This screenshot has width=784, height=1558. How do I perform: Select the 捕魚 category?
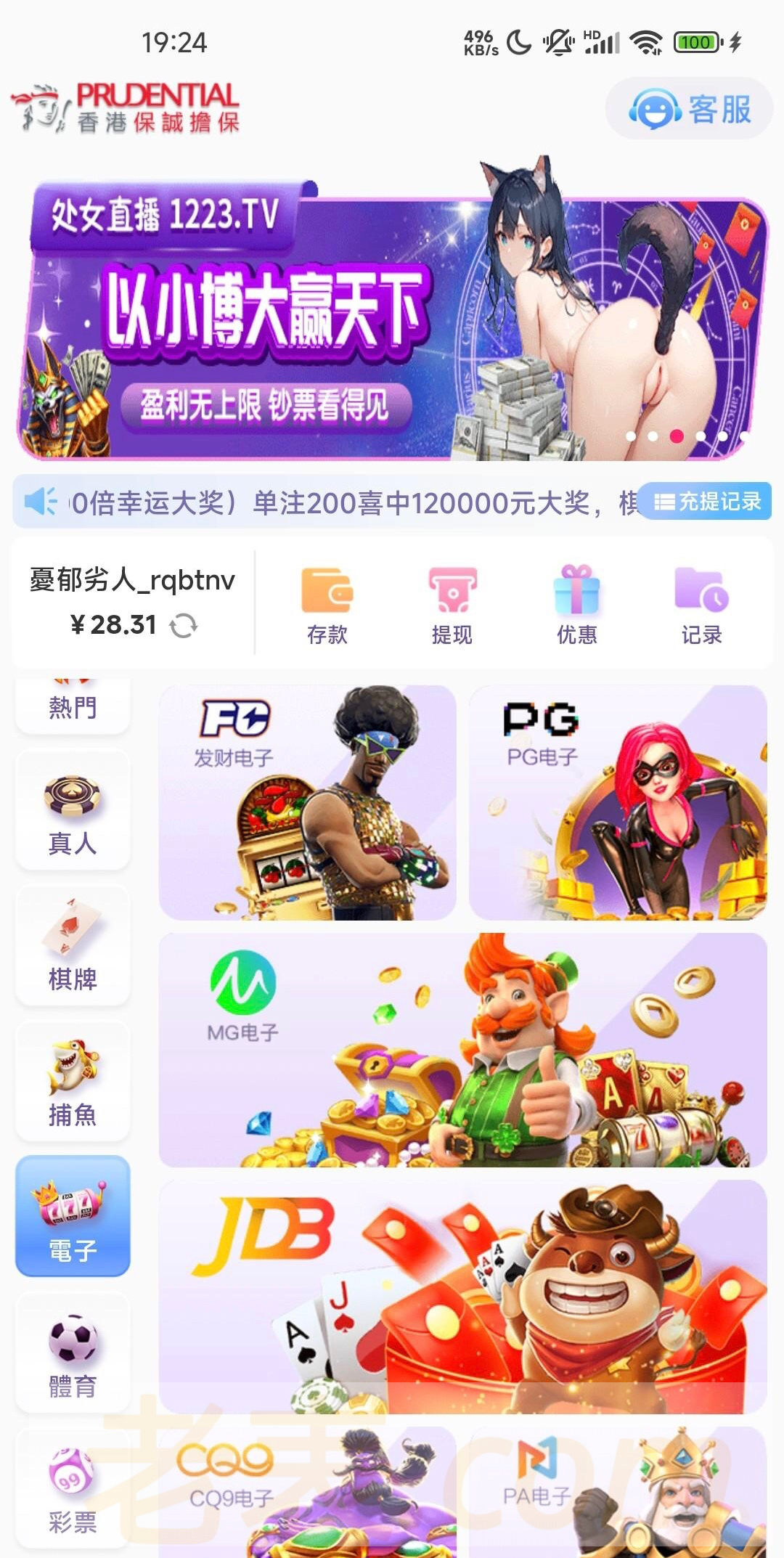73,1081
